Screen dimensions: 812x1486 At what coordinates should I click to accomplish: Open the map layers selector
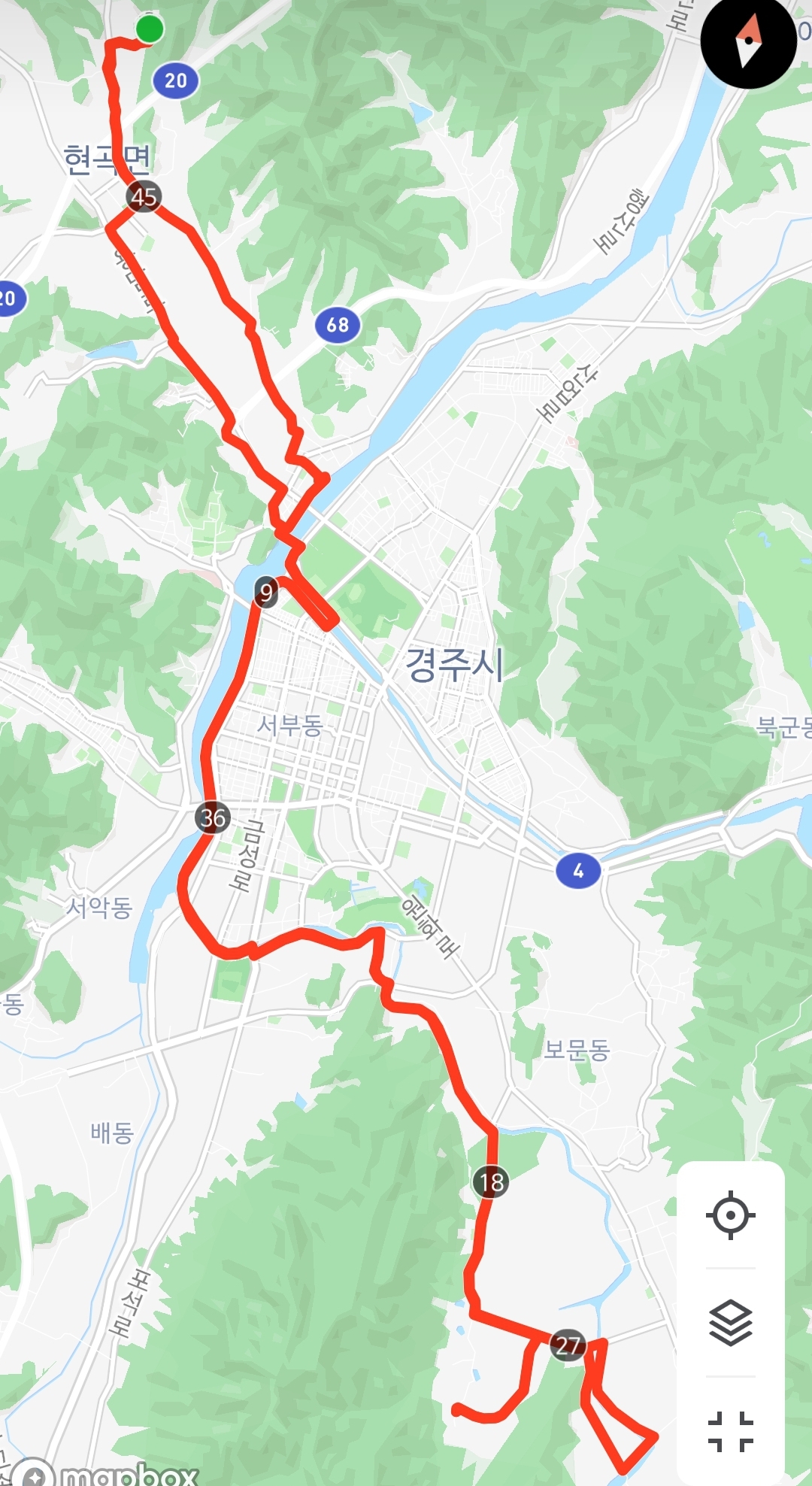coord(730,1322)
